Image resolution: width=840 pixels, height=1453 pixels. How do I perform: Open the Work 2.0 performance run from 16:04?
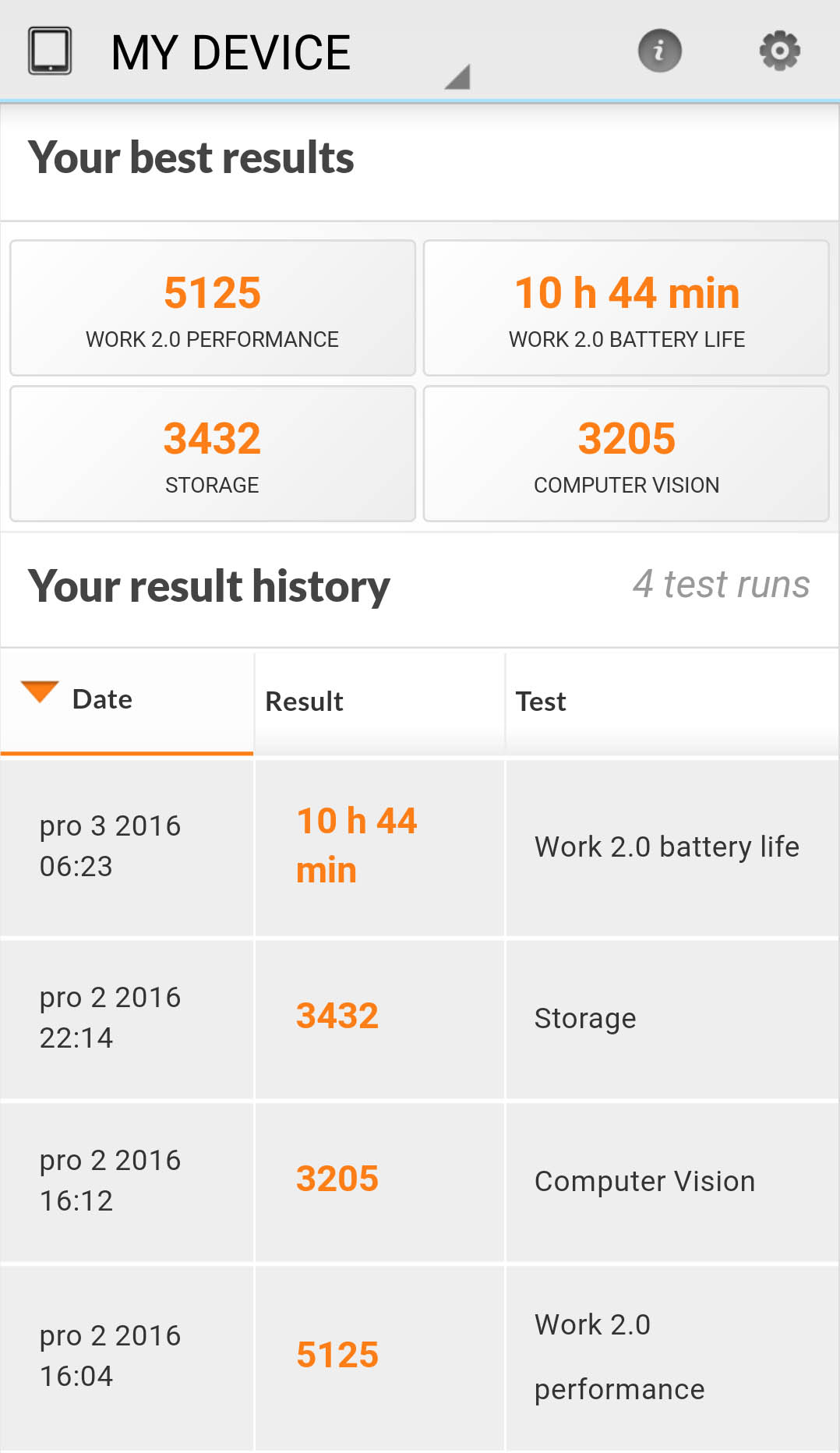[420, 1358]
